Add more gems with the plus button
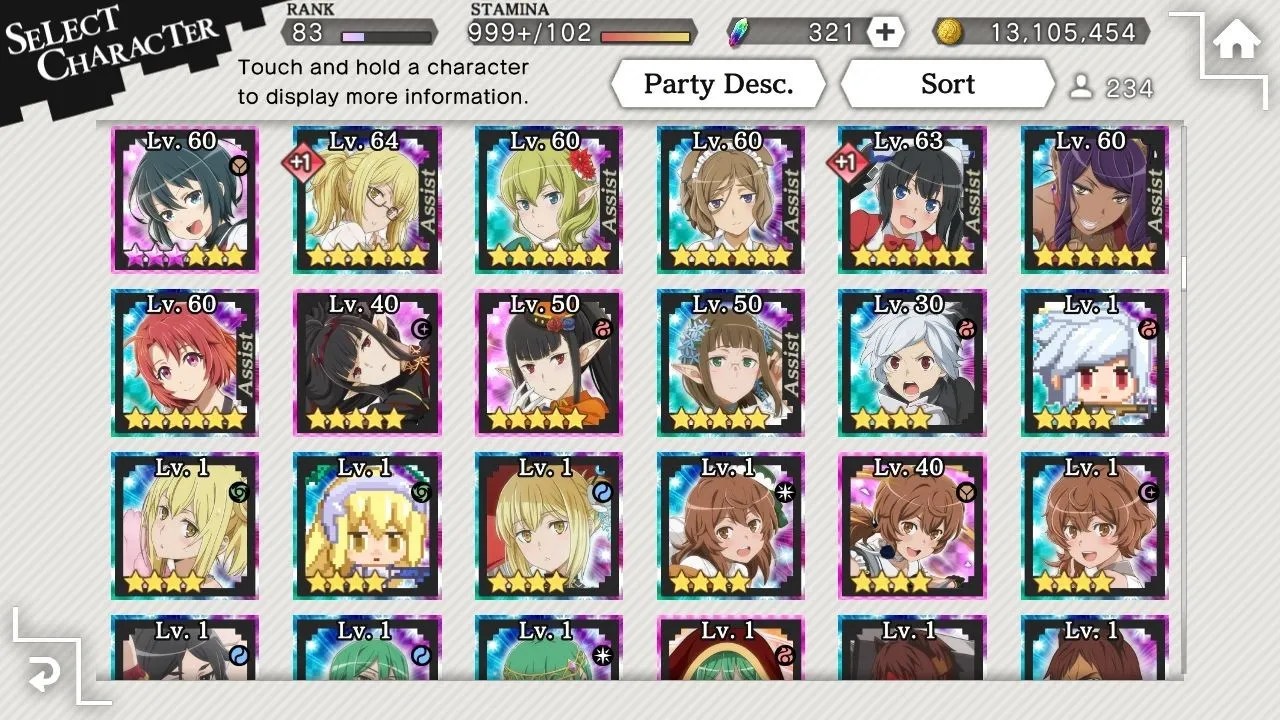1280x720 pixels. tap(884, 32)
